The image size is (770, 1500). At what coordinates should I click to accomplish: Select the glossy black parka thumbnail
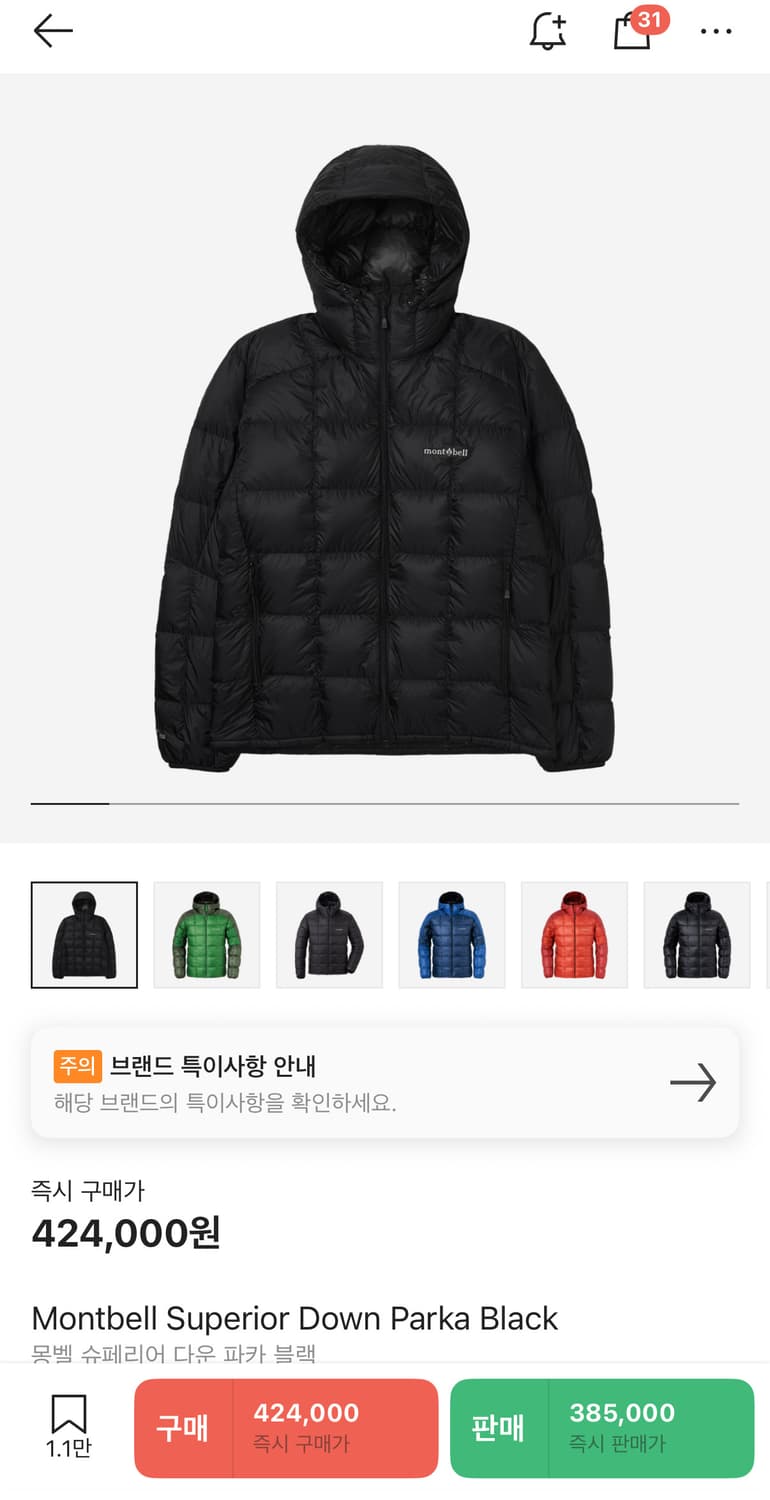pos(697,934)
